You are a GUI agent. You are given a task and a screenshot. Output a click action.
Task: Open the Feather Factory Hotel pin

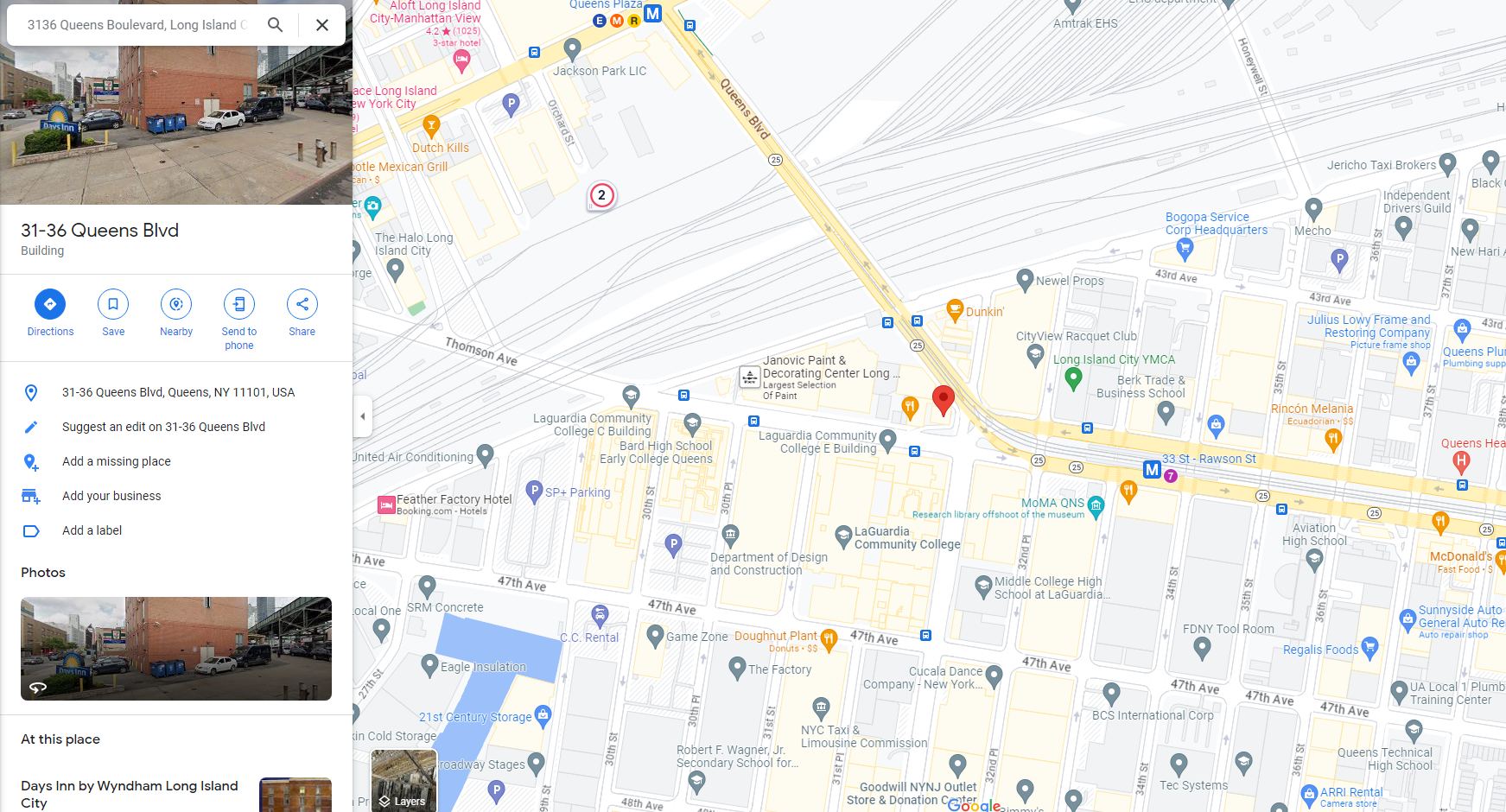386,505
